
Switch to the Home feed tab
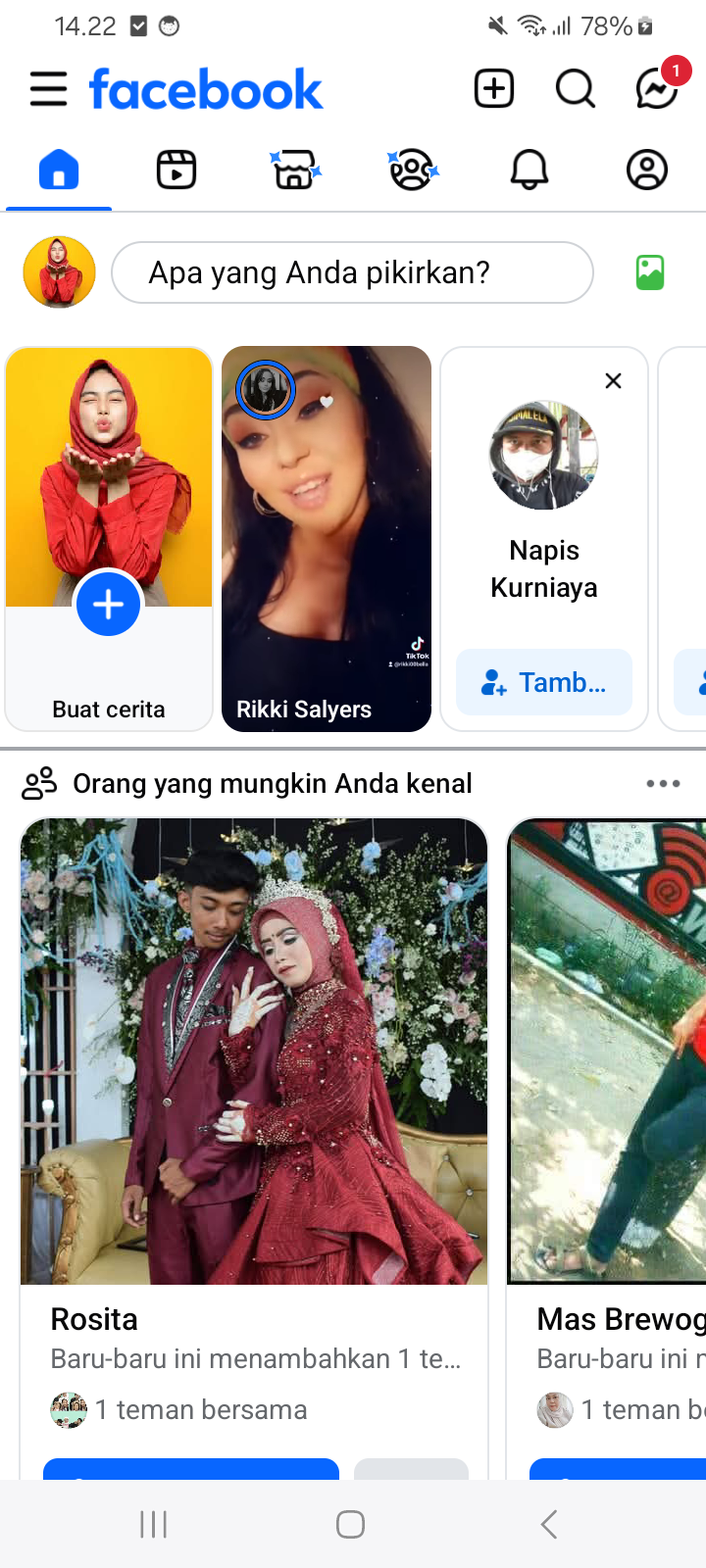click(59, 170)
